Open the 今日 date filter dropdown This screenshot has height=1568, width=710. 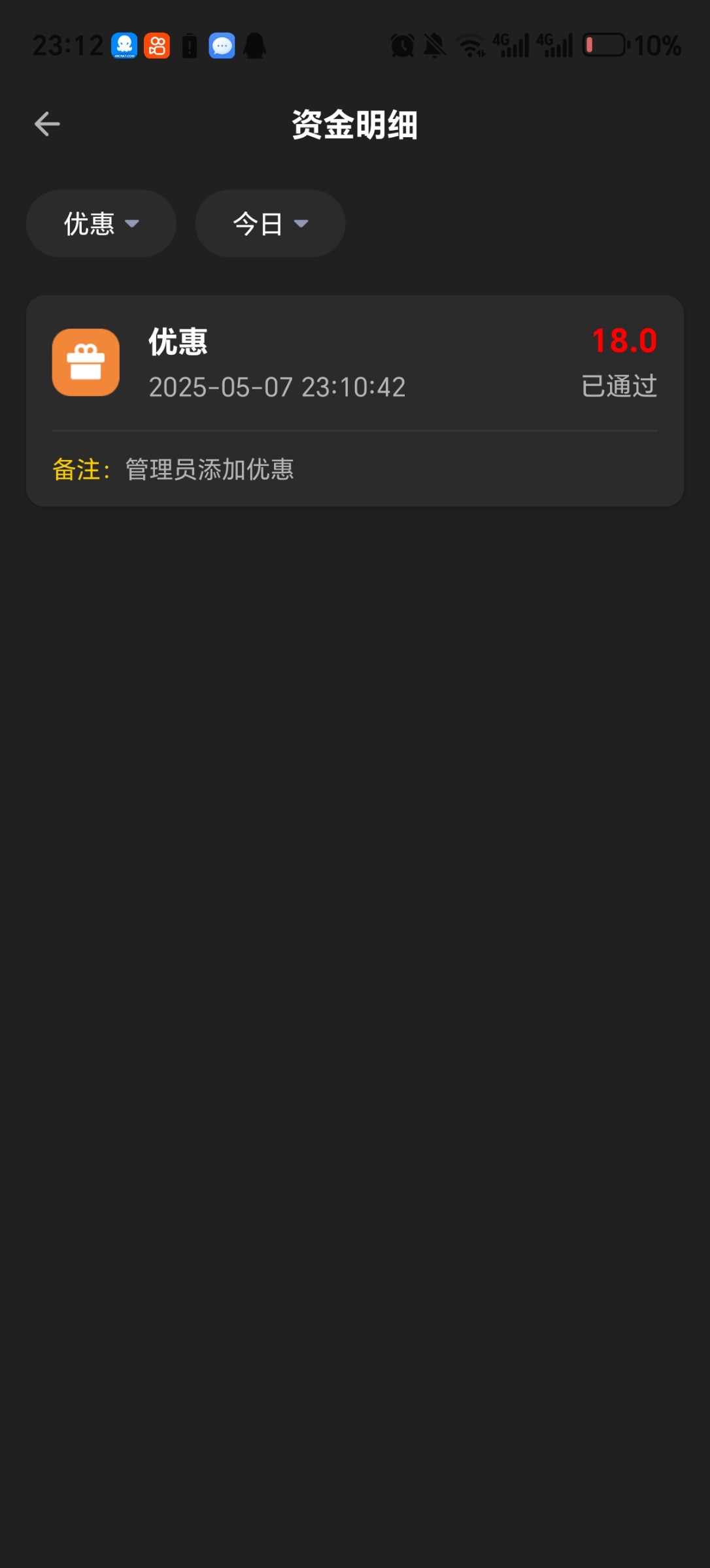tap(270, 224)
